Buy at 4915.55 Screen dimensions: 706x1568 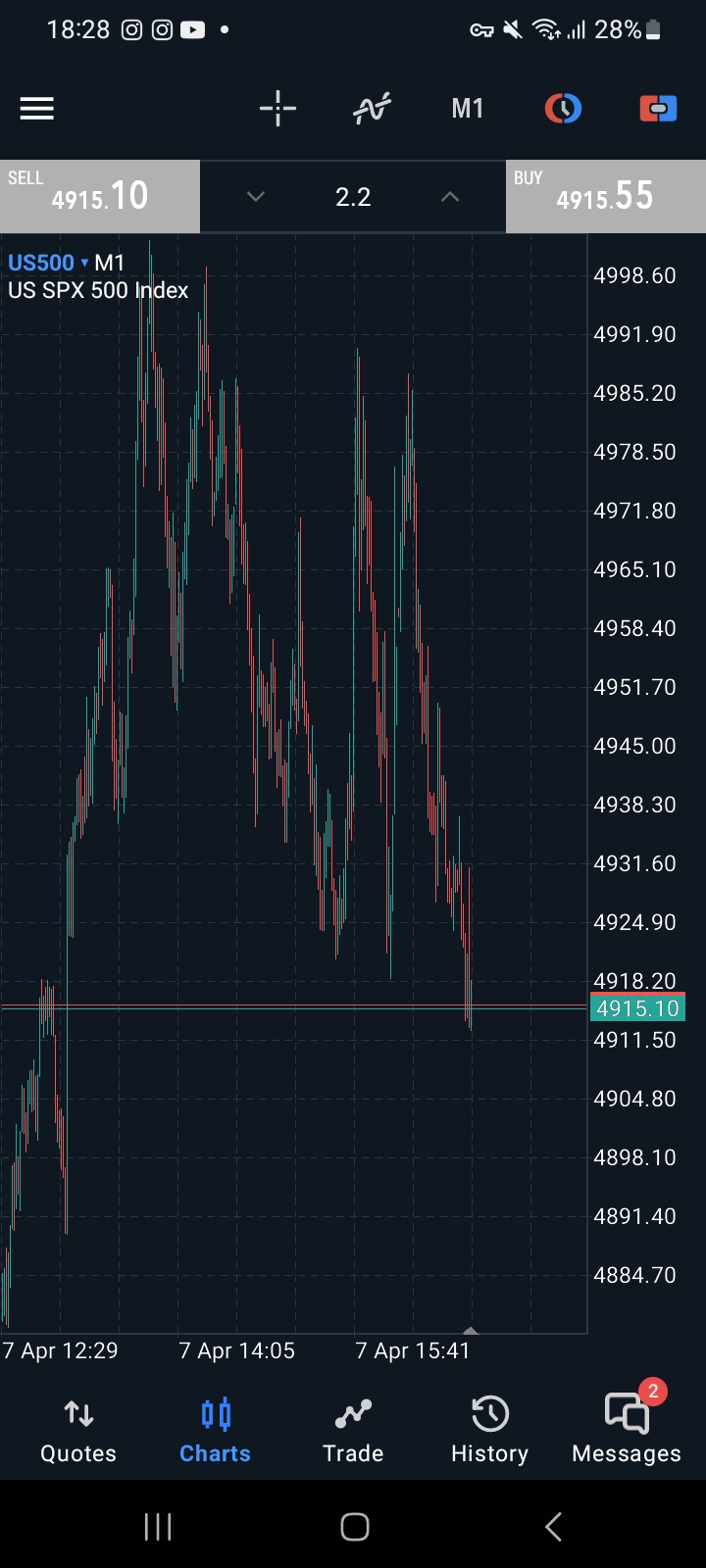(x=606, y=196)
